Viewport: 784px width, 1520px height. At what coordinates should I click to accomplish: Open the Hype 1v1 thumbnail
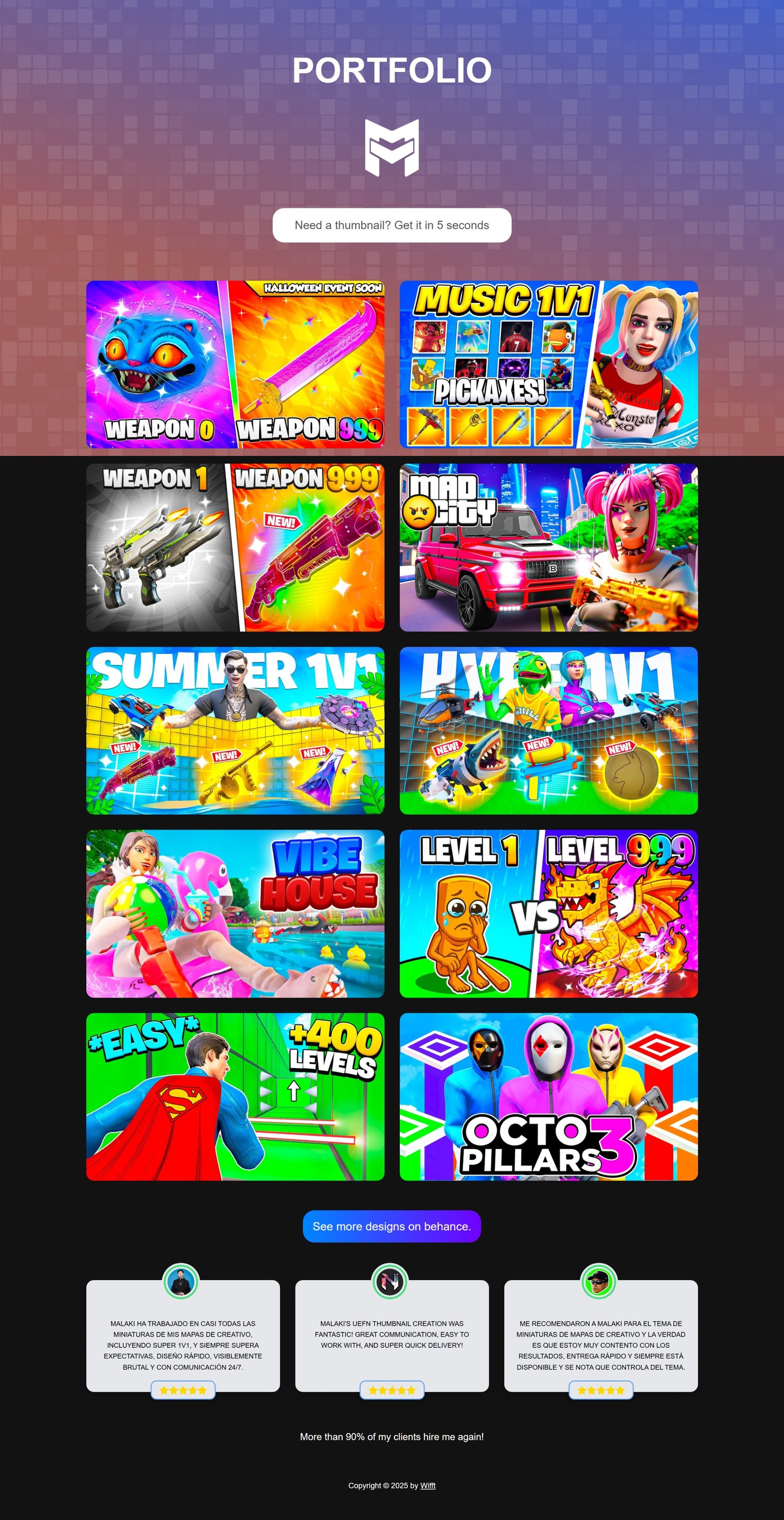[549, 730]
